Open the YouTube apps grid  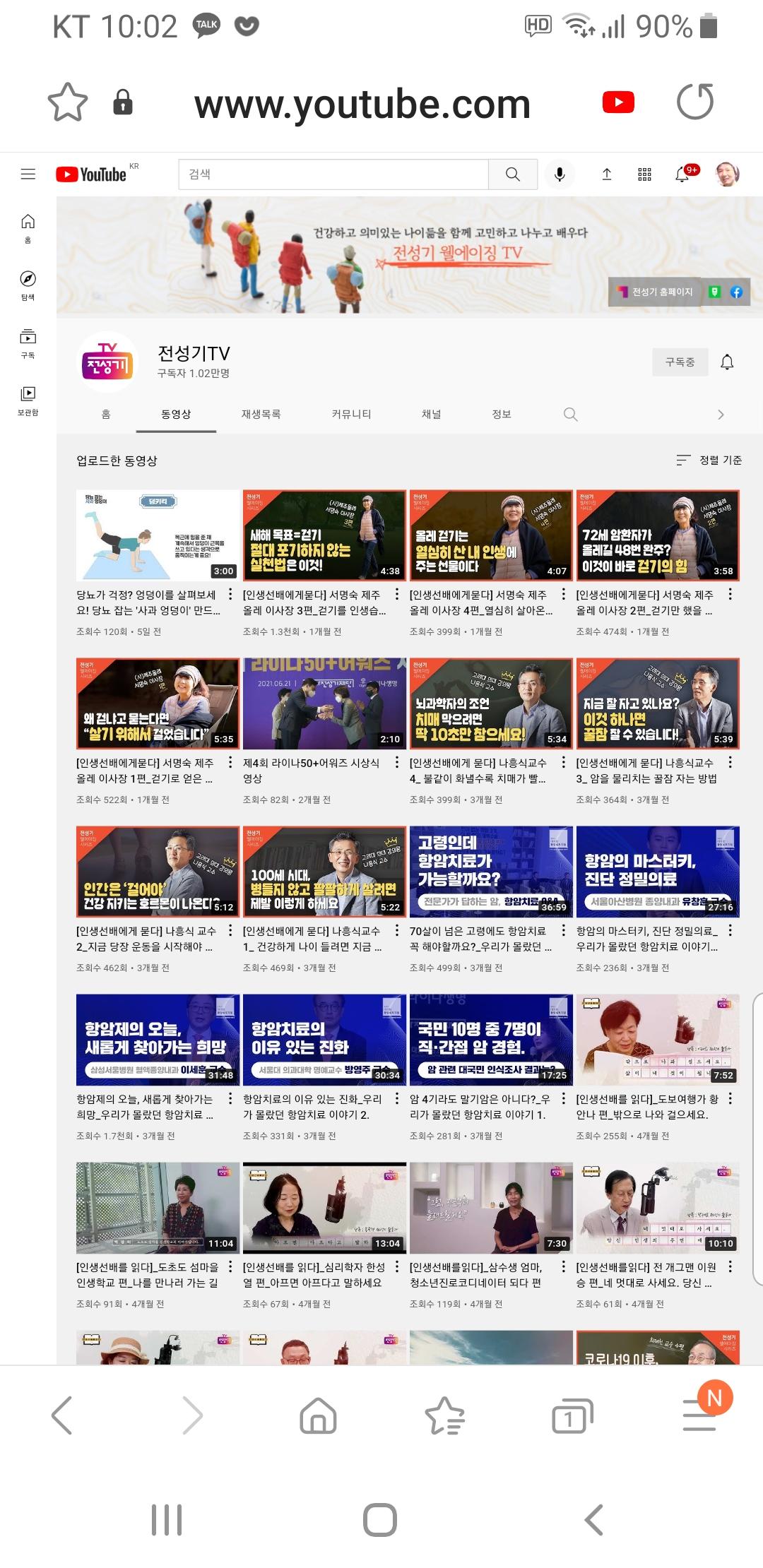[644, 174]
